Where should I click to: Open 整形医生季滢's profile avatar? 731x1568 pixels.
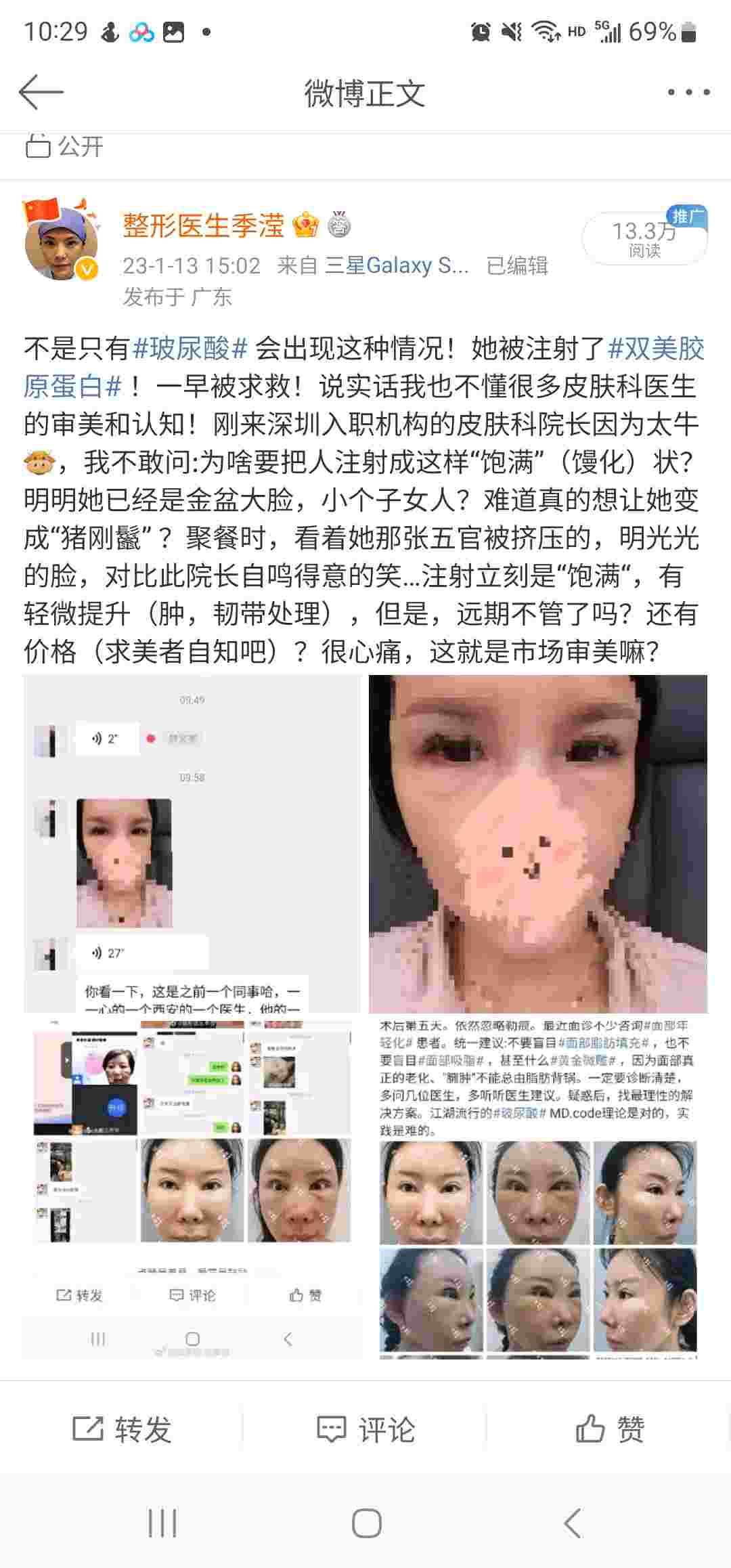pos(61,242)
